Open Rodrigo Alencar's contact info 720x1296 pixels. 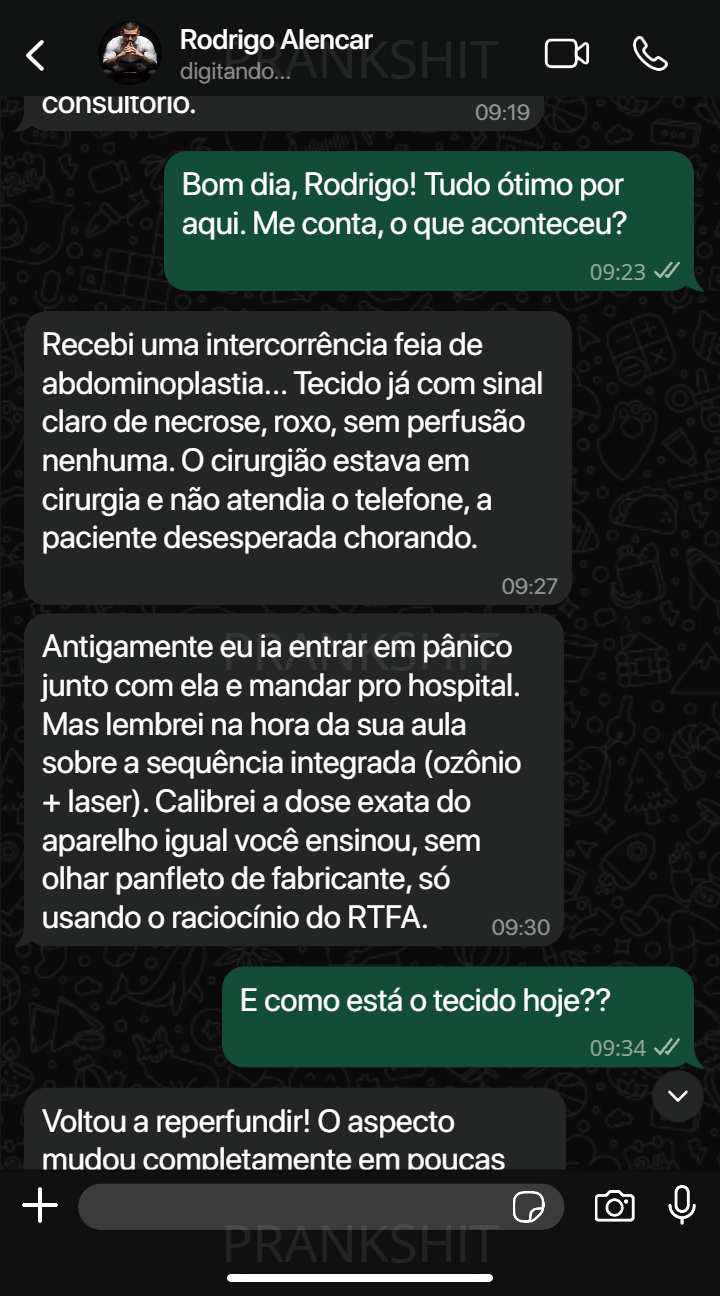tap(276, 54)
